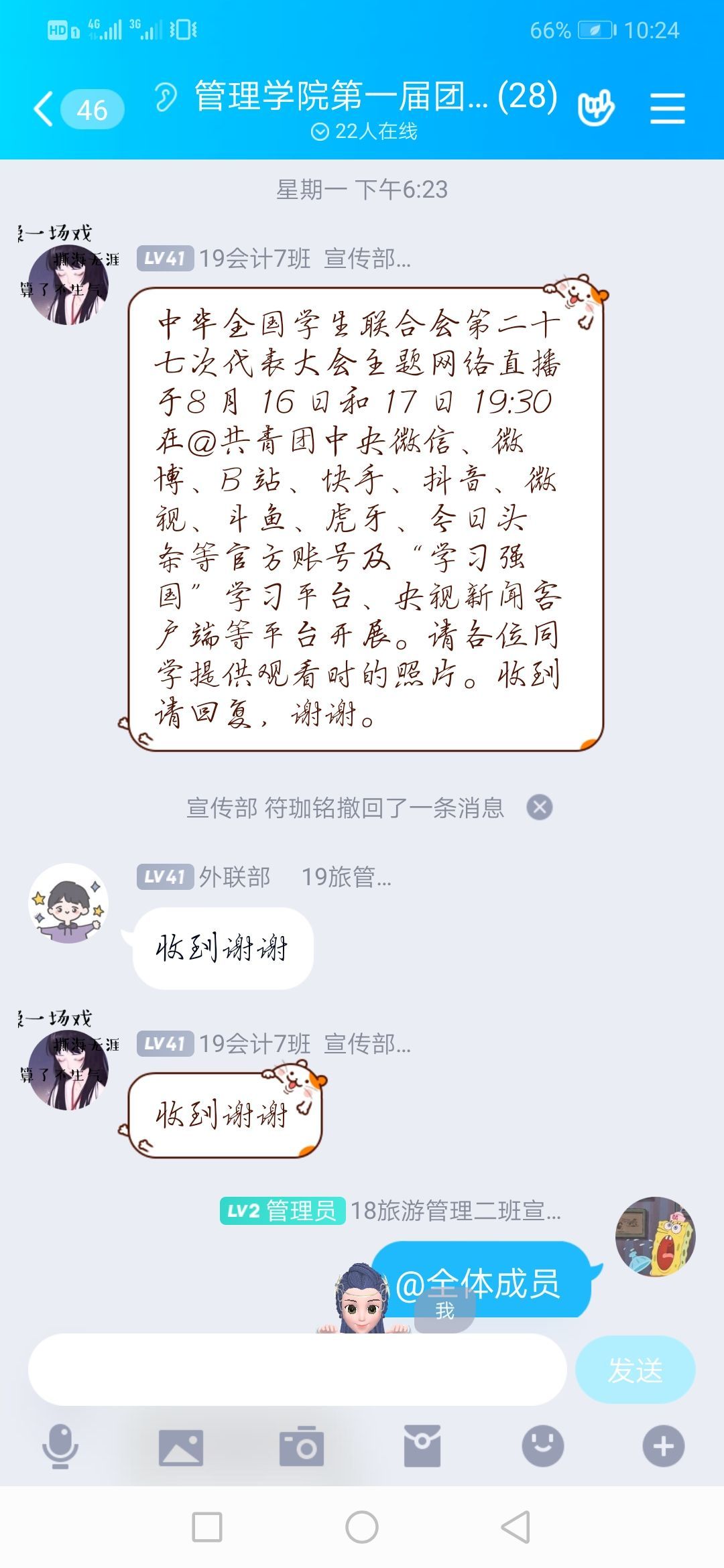Viewport: 724px width, 1568px height.
Task: Tap the 发送 send button
Action: [635, 1370]
